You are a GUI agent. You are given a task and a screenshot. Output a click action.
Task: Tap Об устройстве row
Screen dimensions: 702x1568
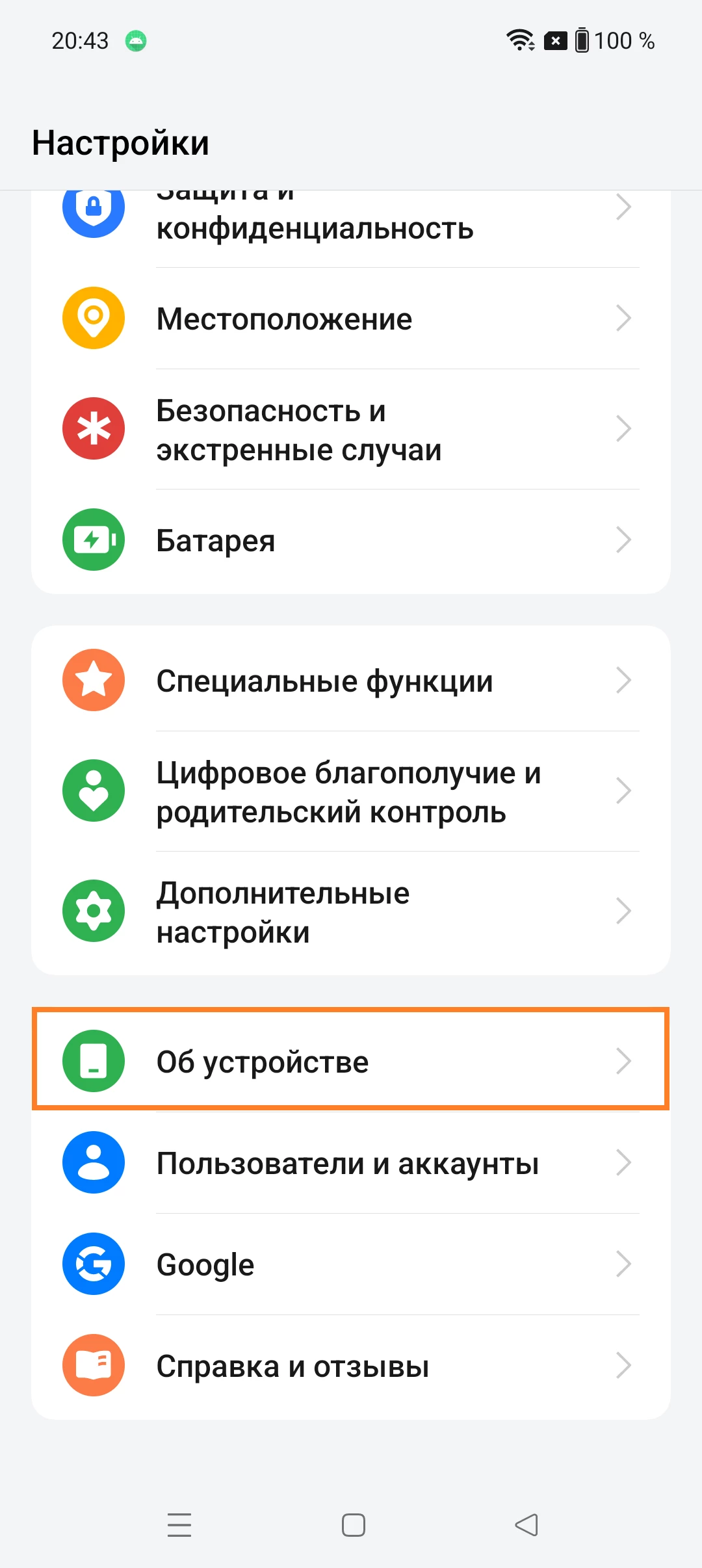tap(351, 1061)
